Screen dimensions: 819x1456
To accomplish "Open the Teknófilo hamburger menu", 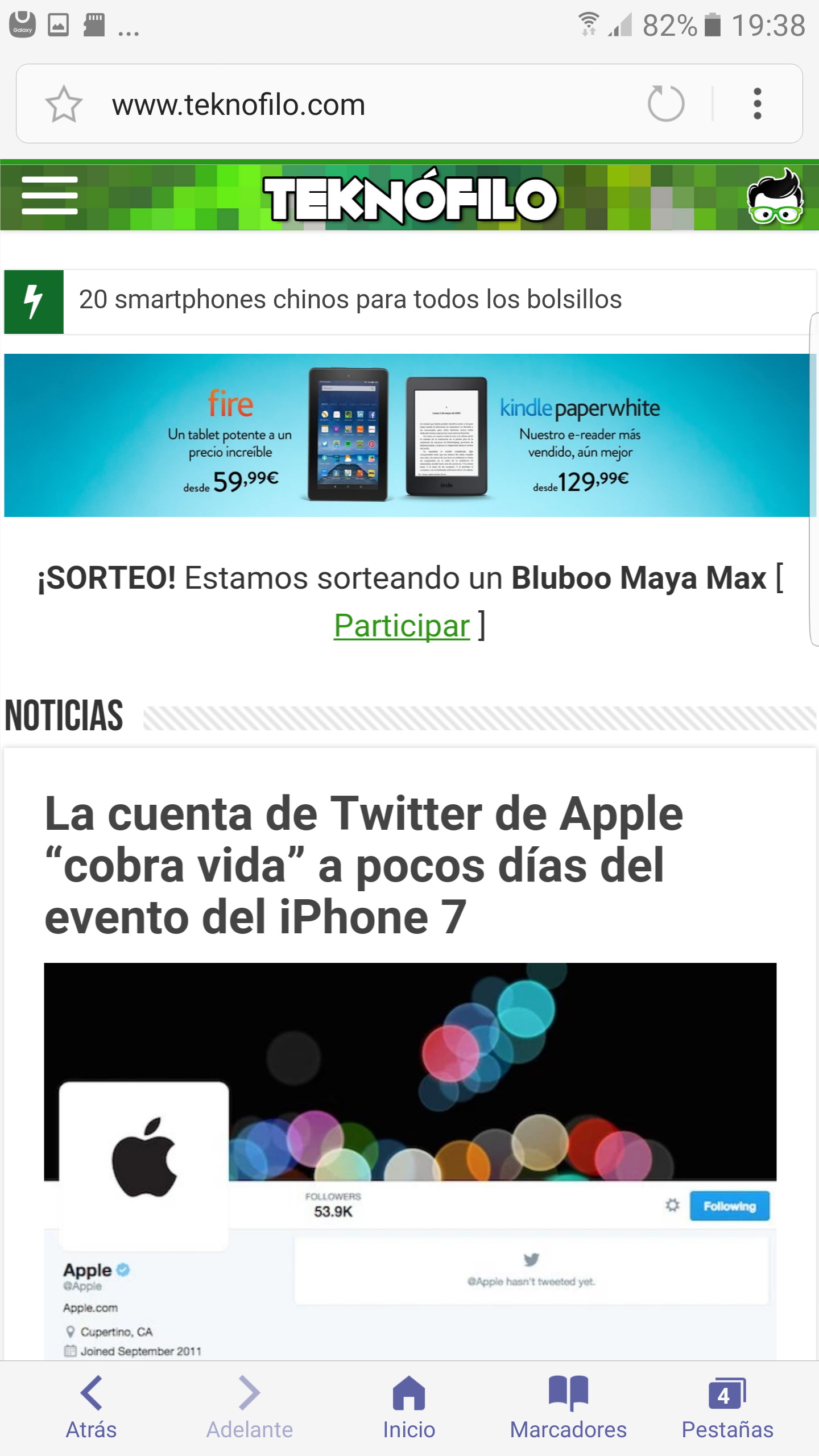I will [49, 196].
